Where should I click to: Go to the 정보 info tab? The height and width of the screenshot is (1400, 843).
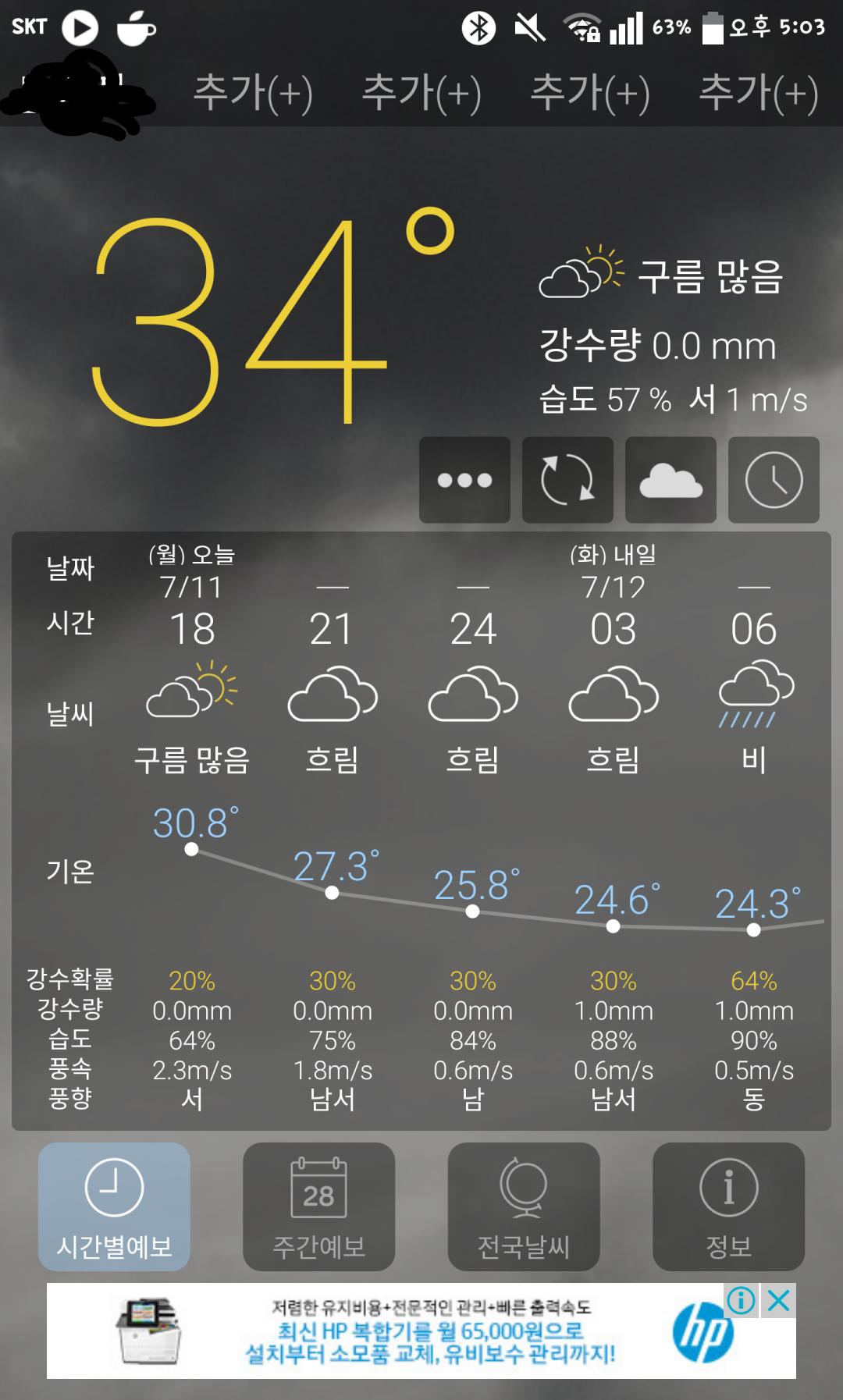click(728, 1206)
